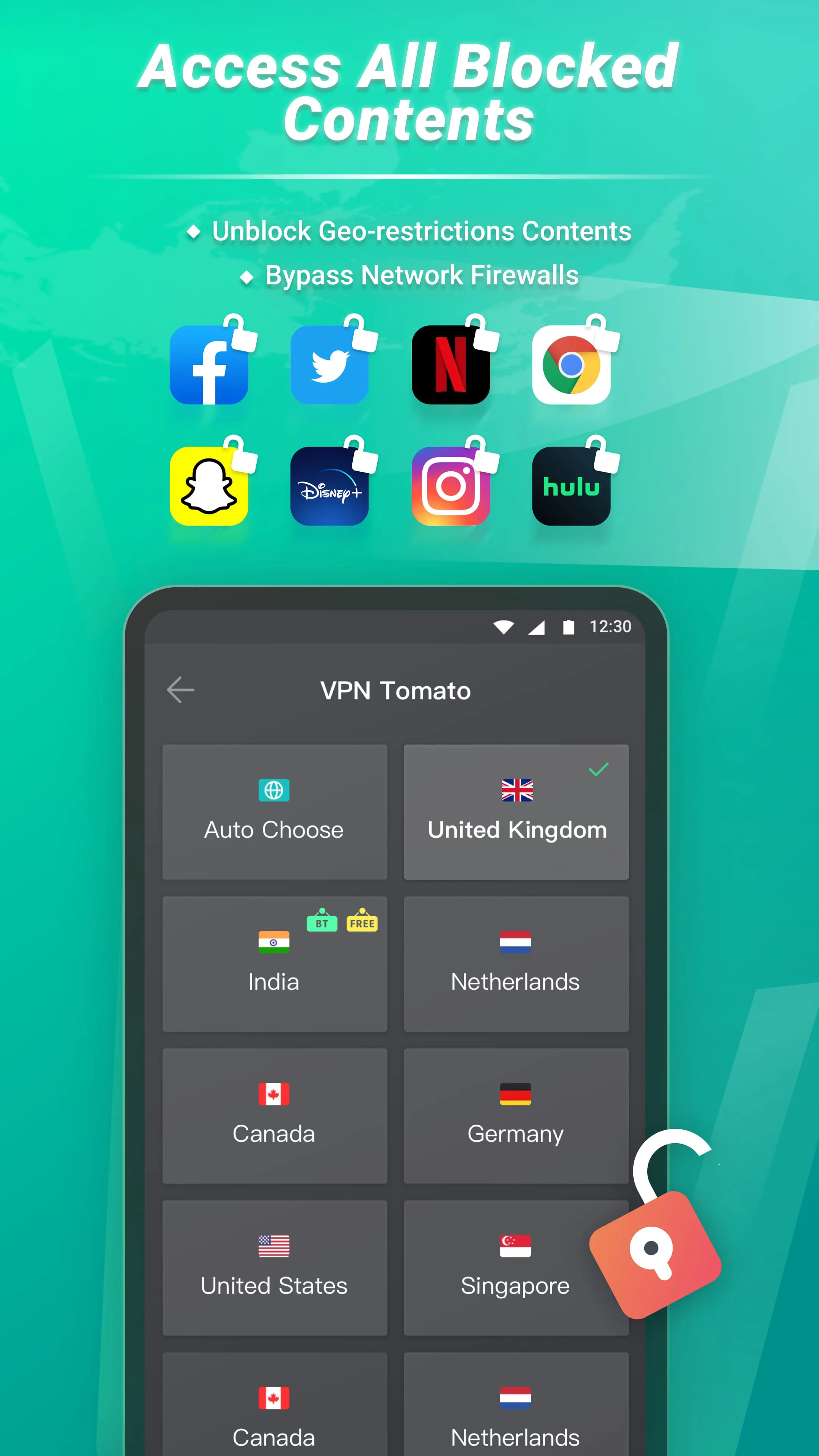Click the globe icon above Auto Choose

click(273, 790)
